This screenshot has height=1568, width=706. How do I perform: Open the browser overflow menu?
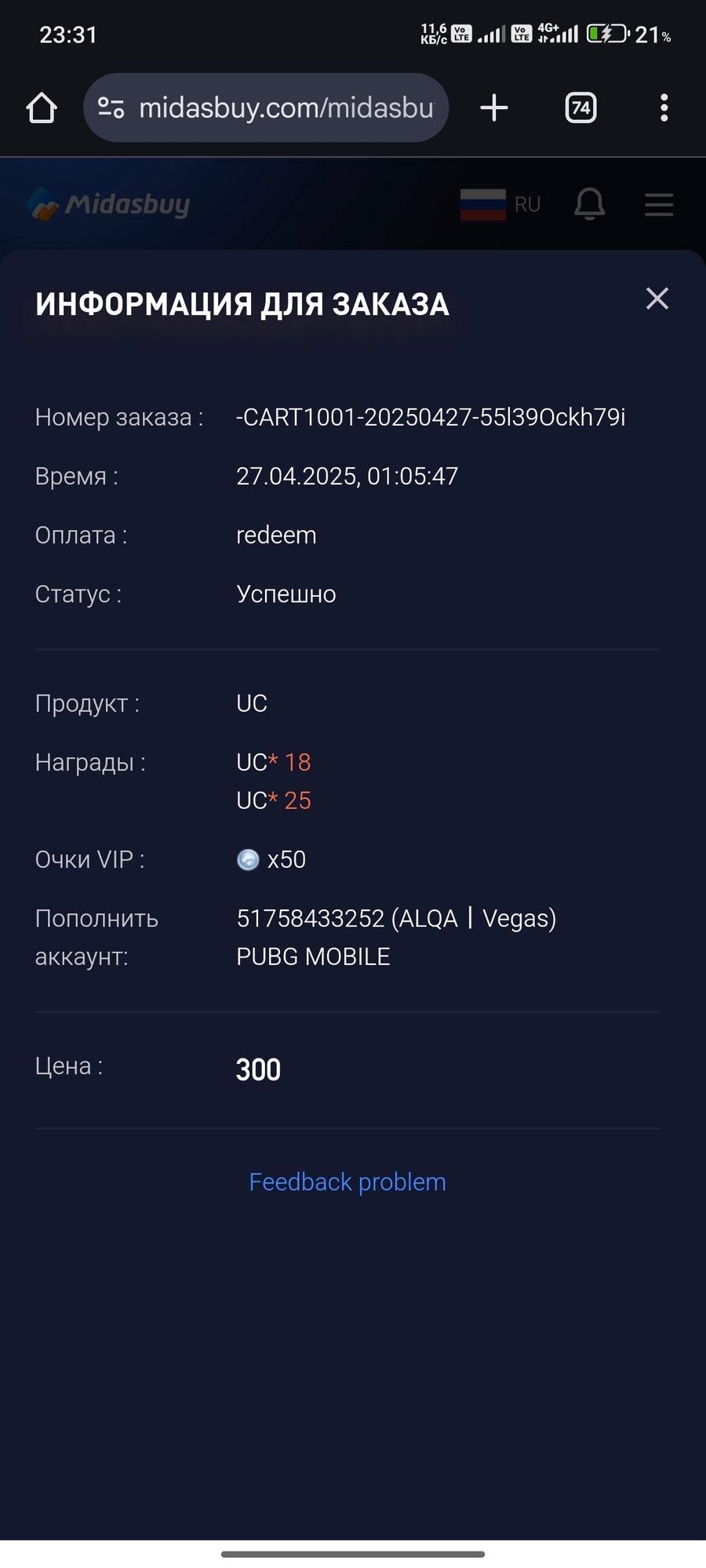[664, 108]
